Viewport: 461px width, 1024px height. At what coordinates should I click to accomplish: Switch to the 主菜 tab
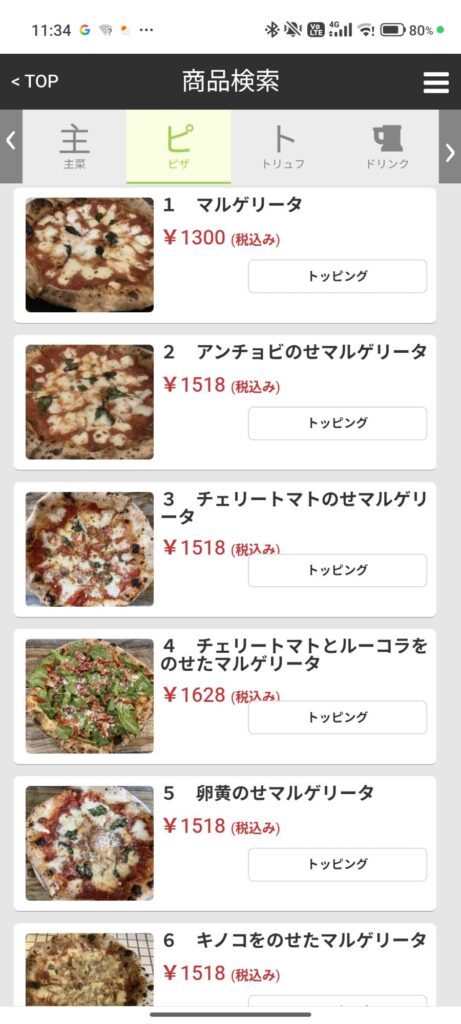pos(74,146)
